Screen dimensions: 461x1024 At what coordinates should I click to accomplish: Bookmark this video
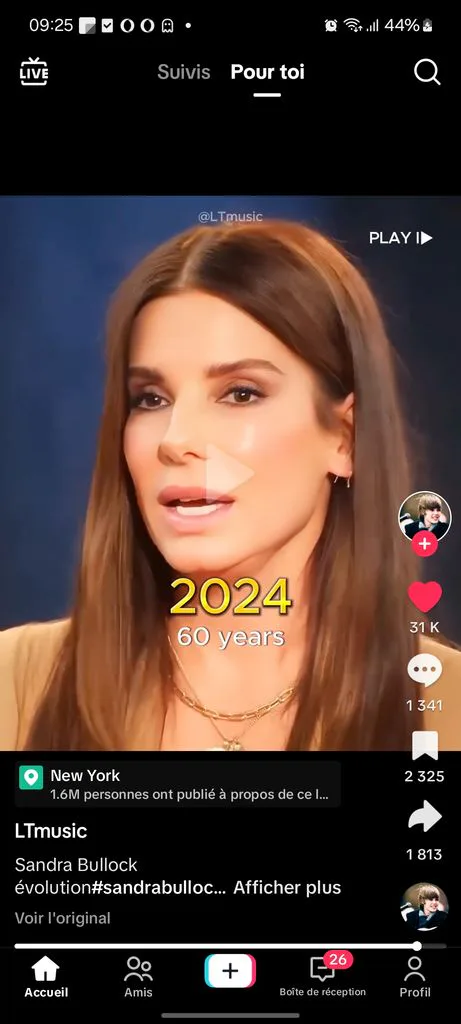424,746
